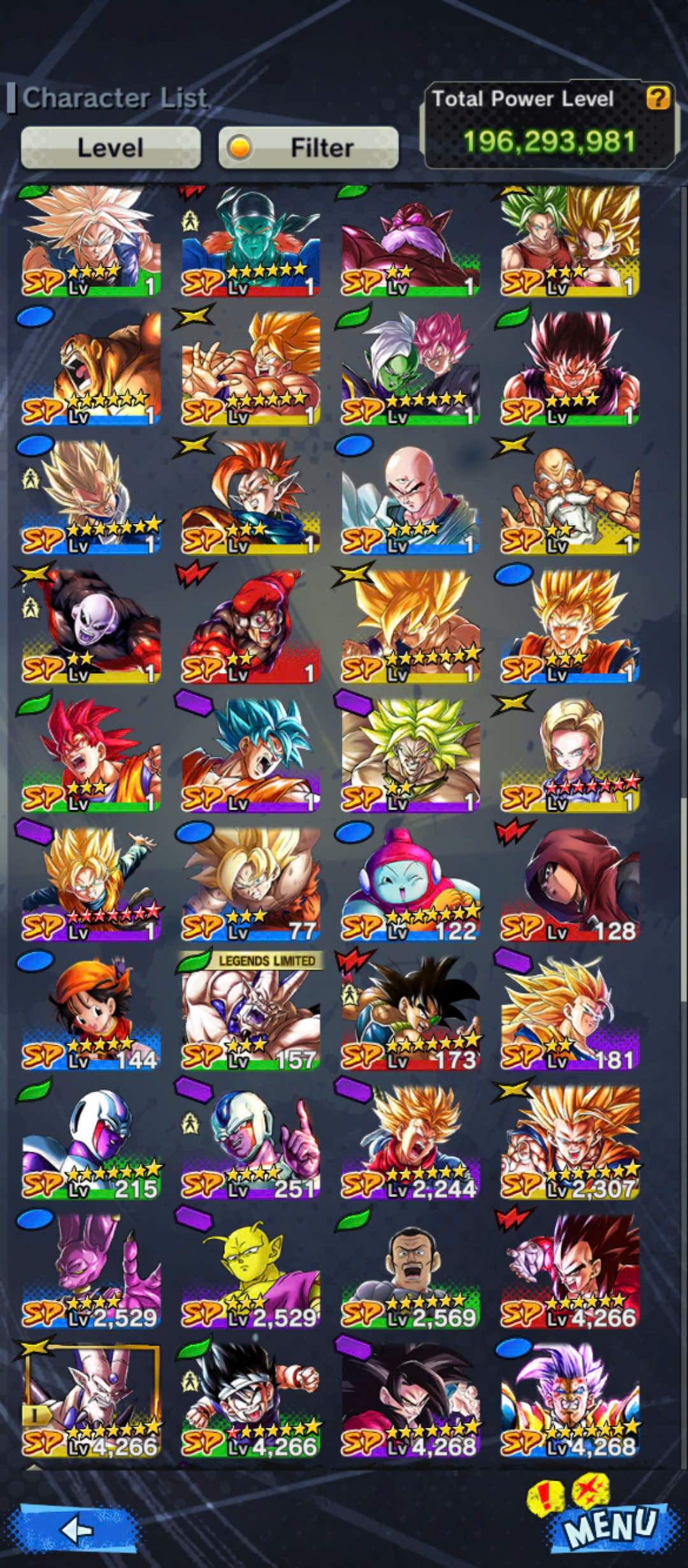Open the Level sort button

[x=111, y=147]
